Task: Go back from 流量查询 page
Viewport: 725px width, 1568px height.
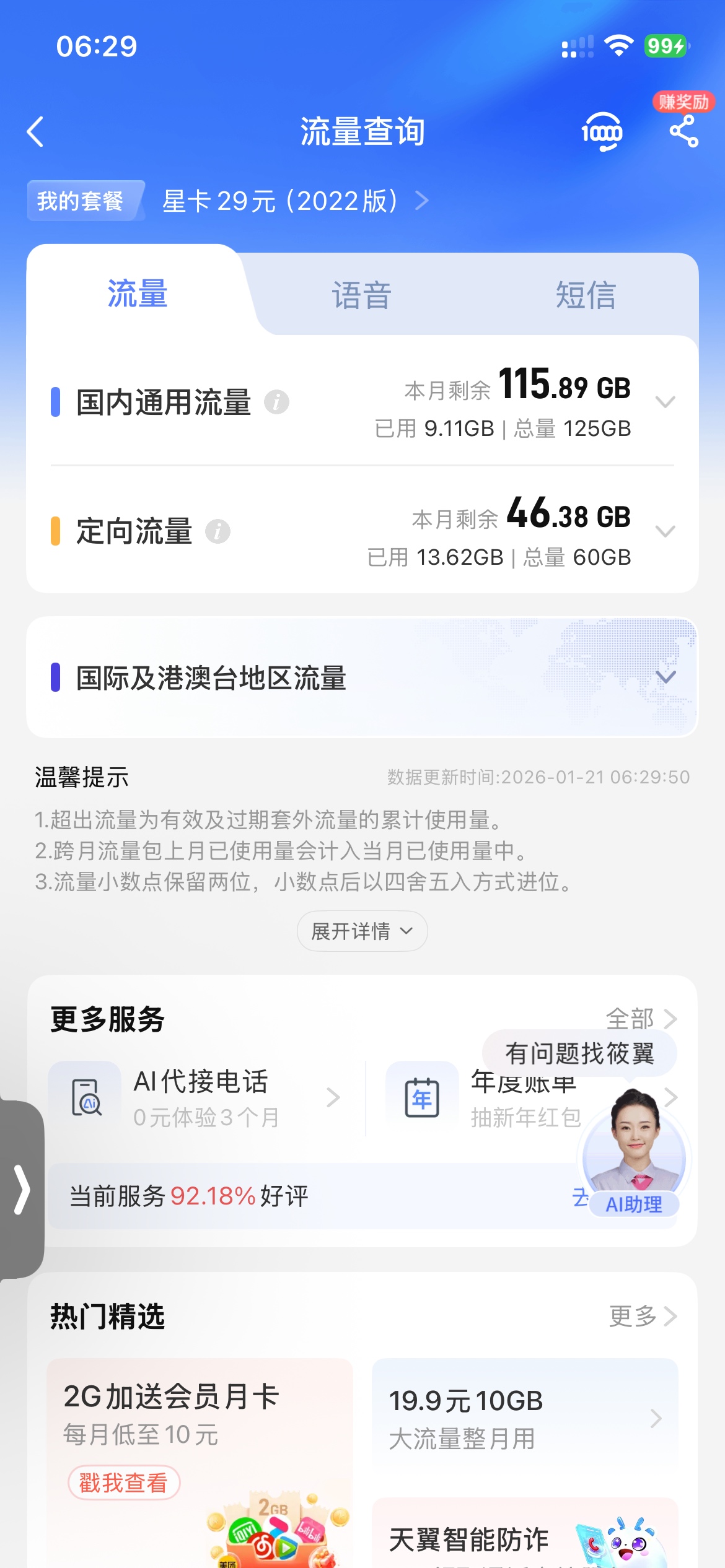Action: (x=35, y=132)
